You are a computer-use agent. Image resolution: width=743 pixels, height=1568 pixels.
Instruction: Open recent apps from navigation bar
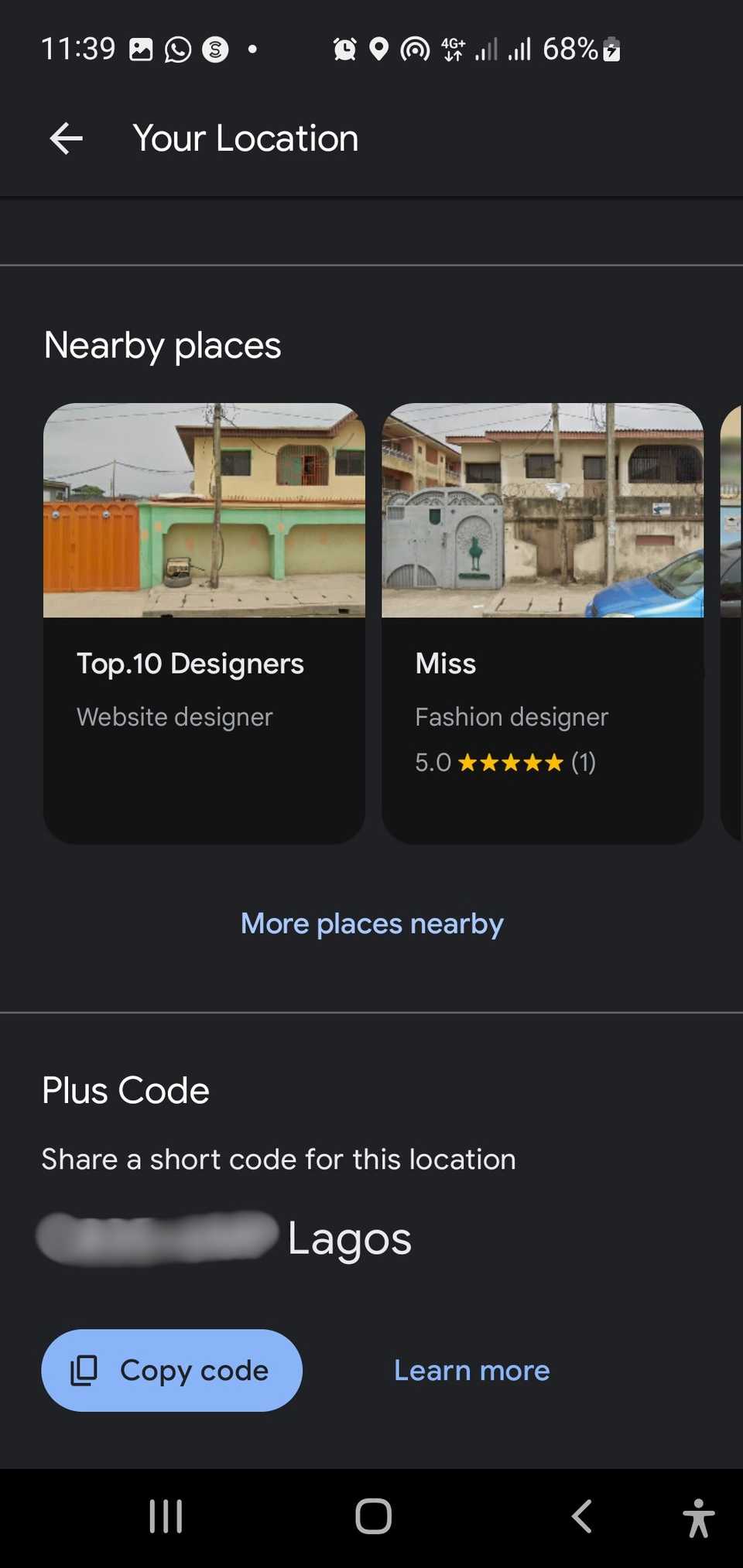coord(166,1516)
